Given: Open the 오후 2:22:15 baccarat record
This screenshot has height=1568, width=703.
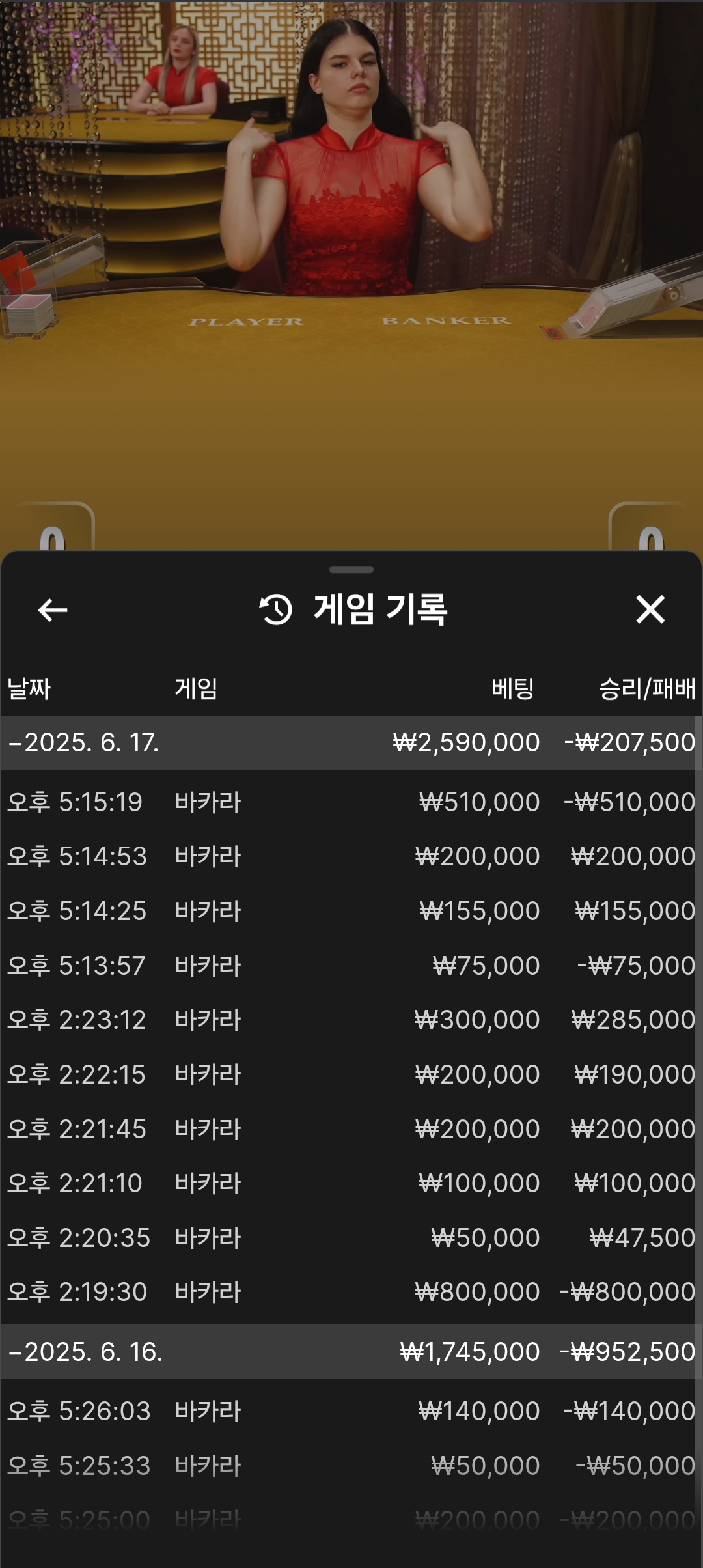Looking at the screenshot, I should tap(351, 1074).
